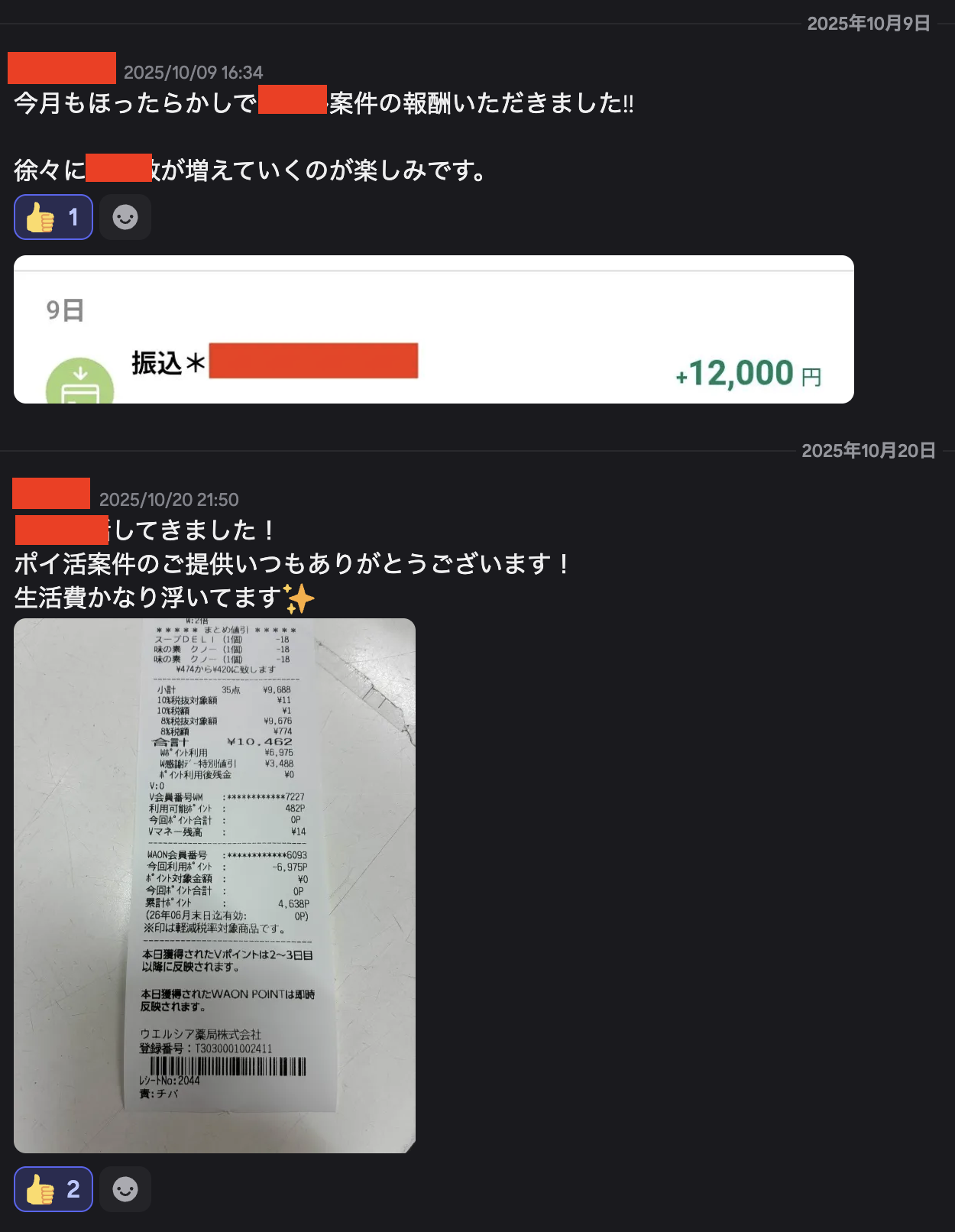Tap the thumbs-up reaction showing 1
955x1232 pixels.
pos(53,217)
